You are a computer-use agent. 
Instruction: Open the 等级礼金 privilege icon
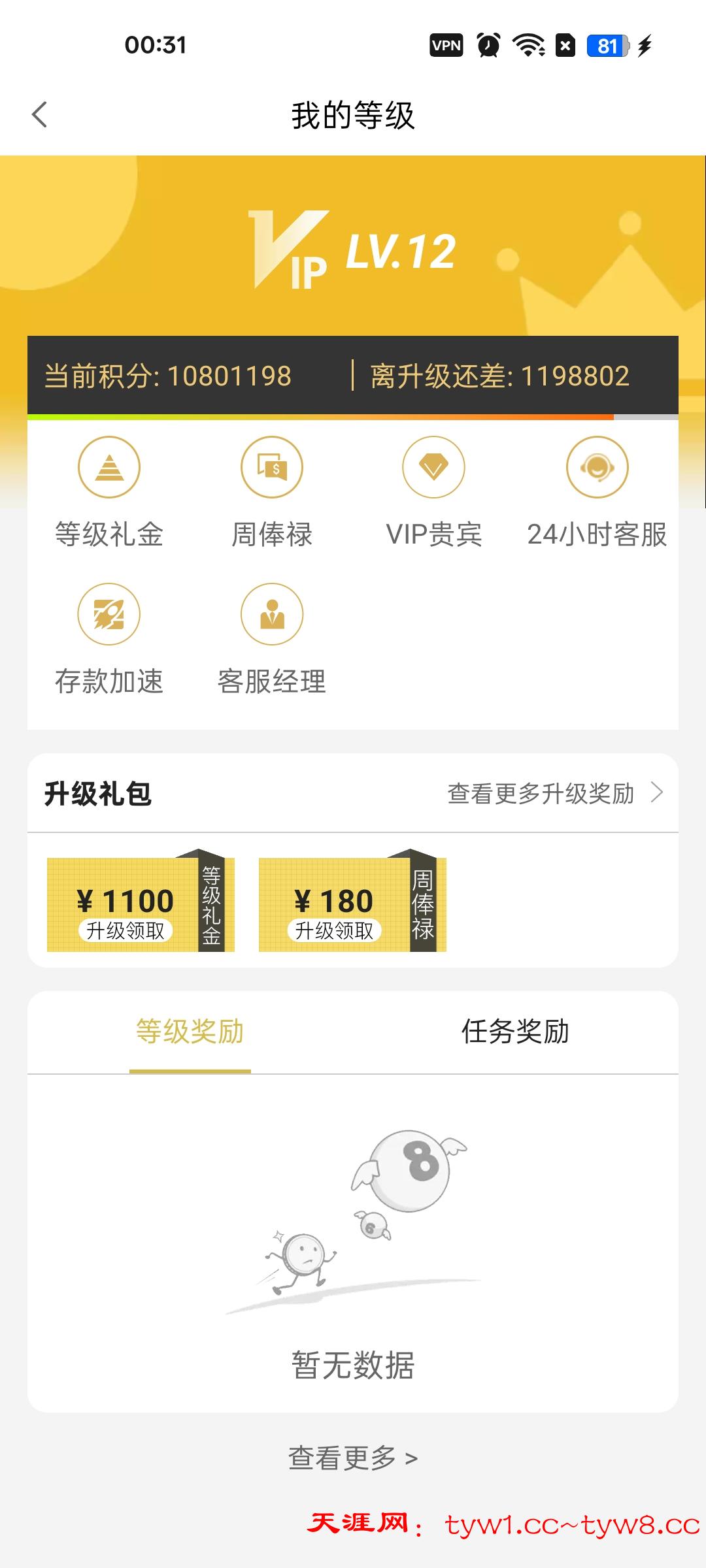click(109, 468)
